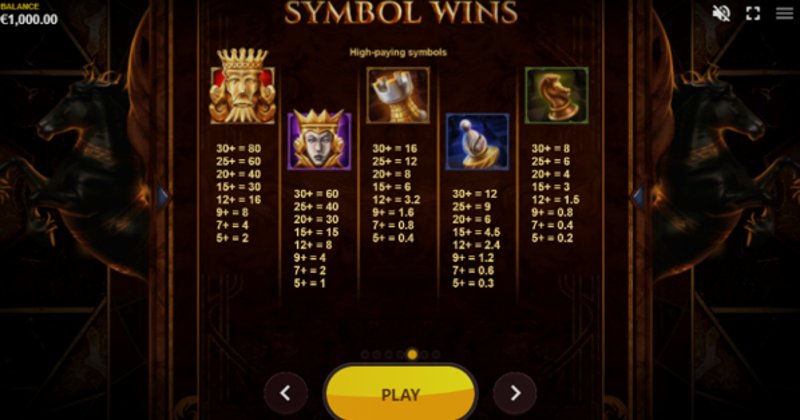Unmute the game sound

click(721, 13)
